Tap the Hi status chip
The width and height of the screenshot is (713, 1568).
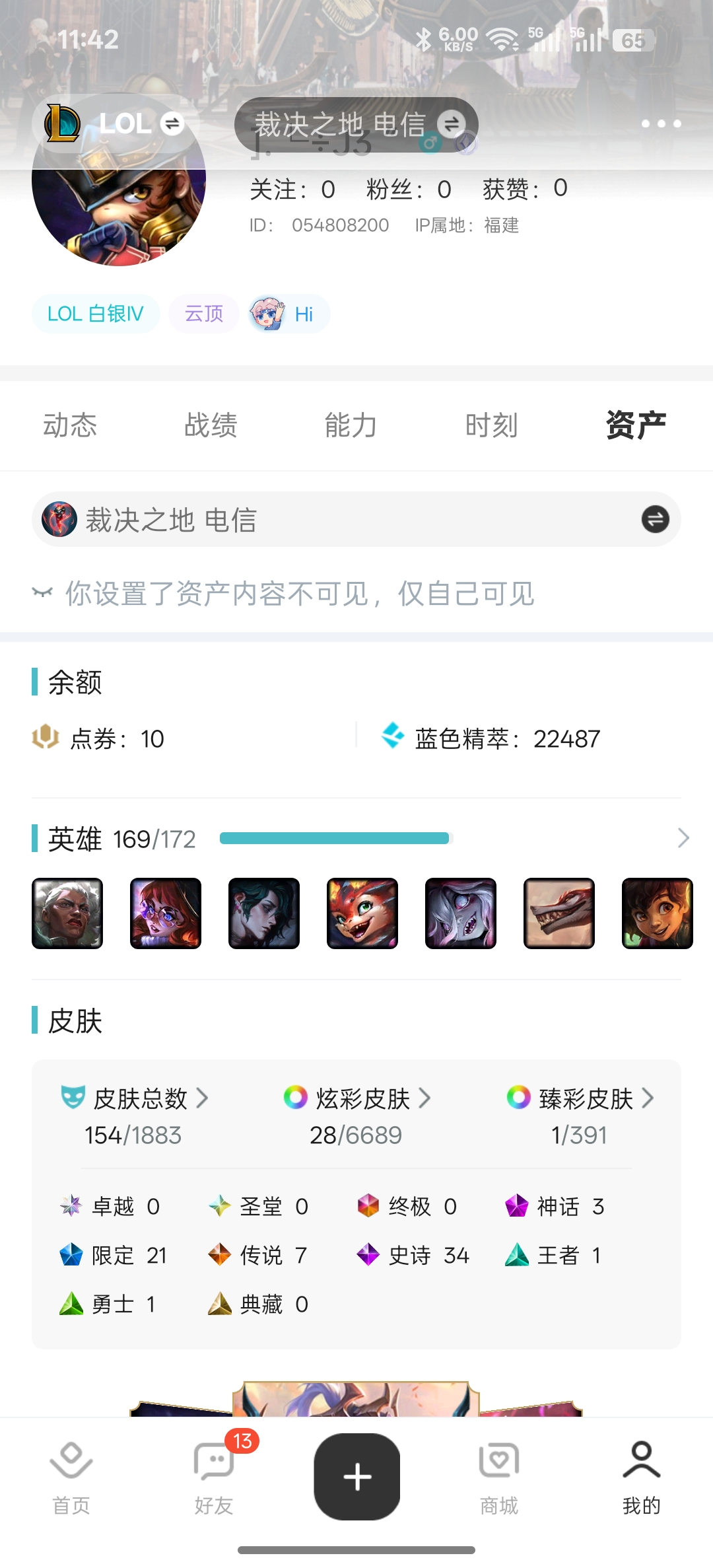(x=289, y=314)
